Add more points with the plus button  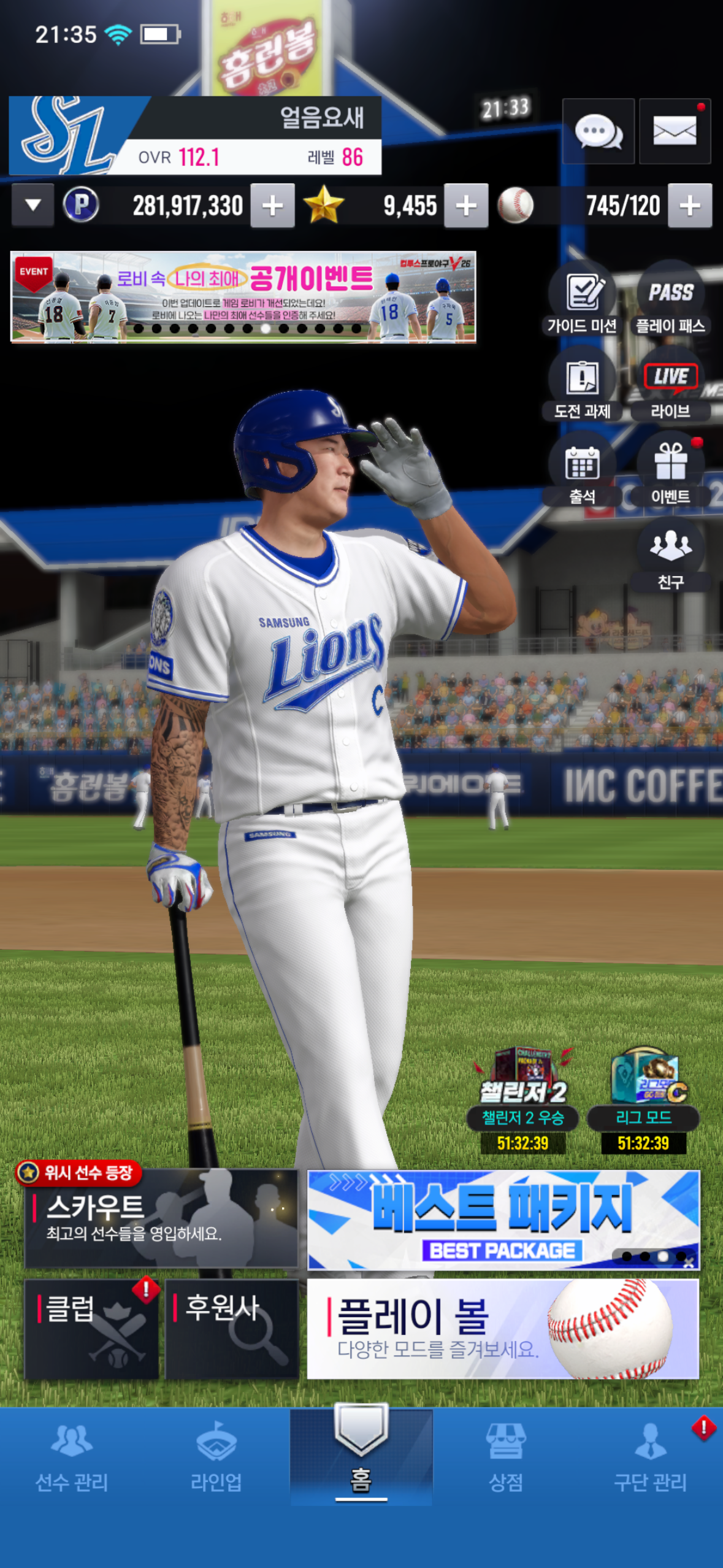pos(273,206)
